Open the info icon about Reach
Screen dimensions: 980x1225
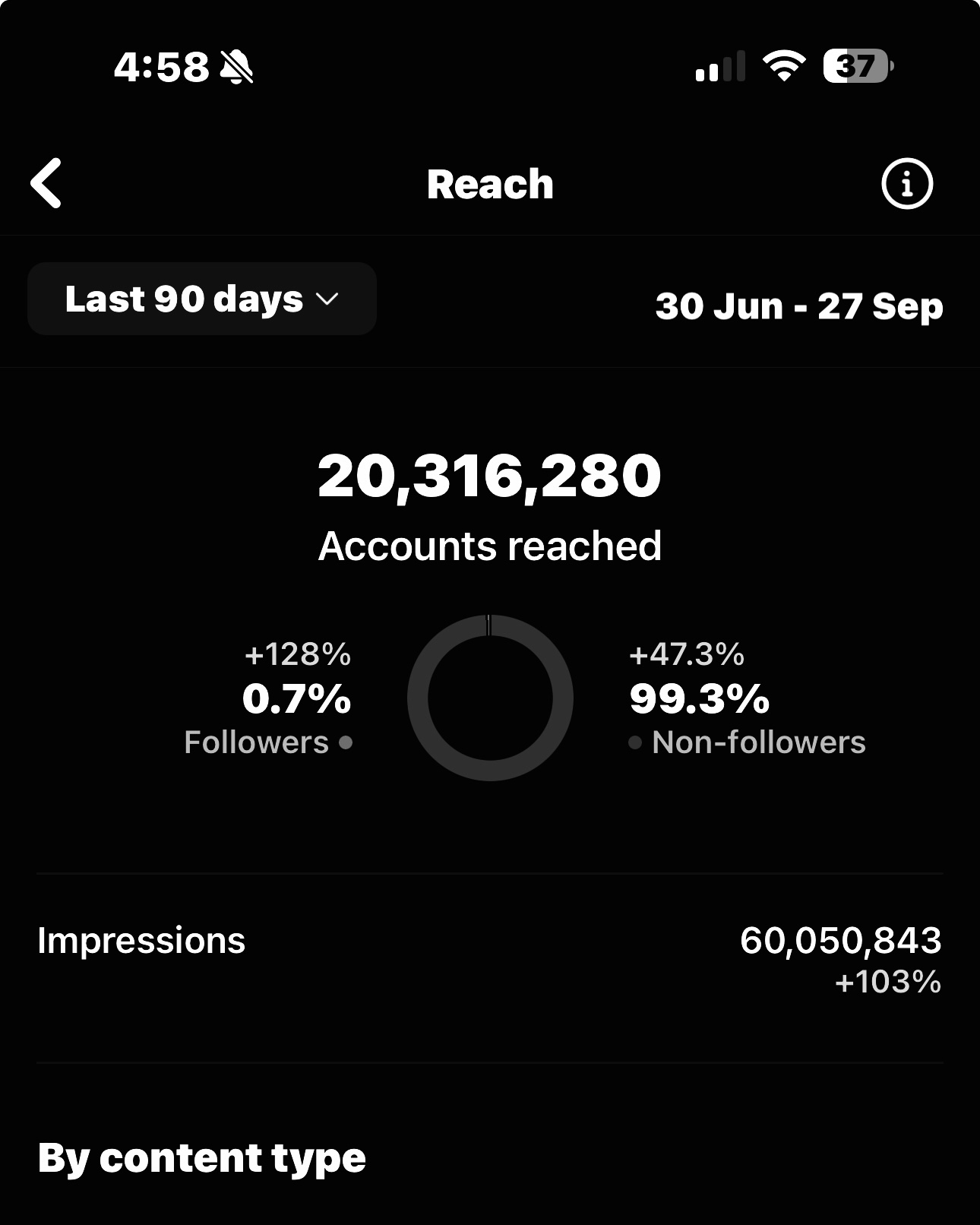pyautogui.click(x=906, y=183)
